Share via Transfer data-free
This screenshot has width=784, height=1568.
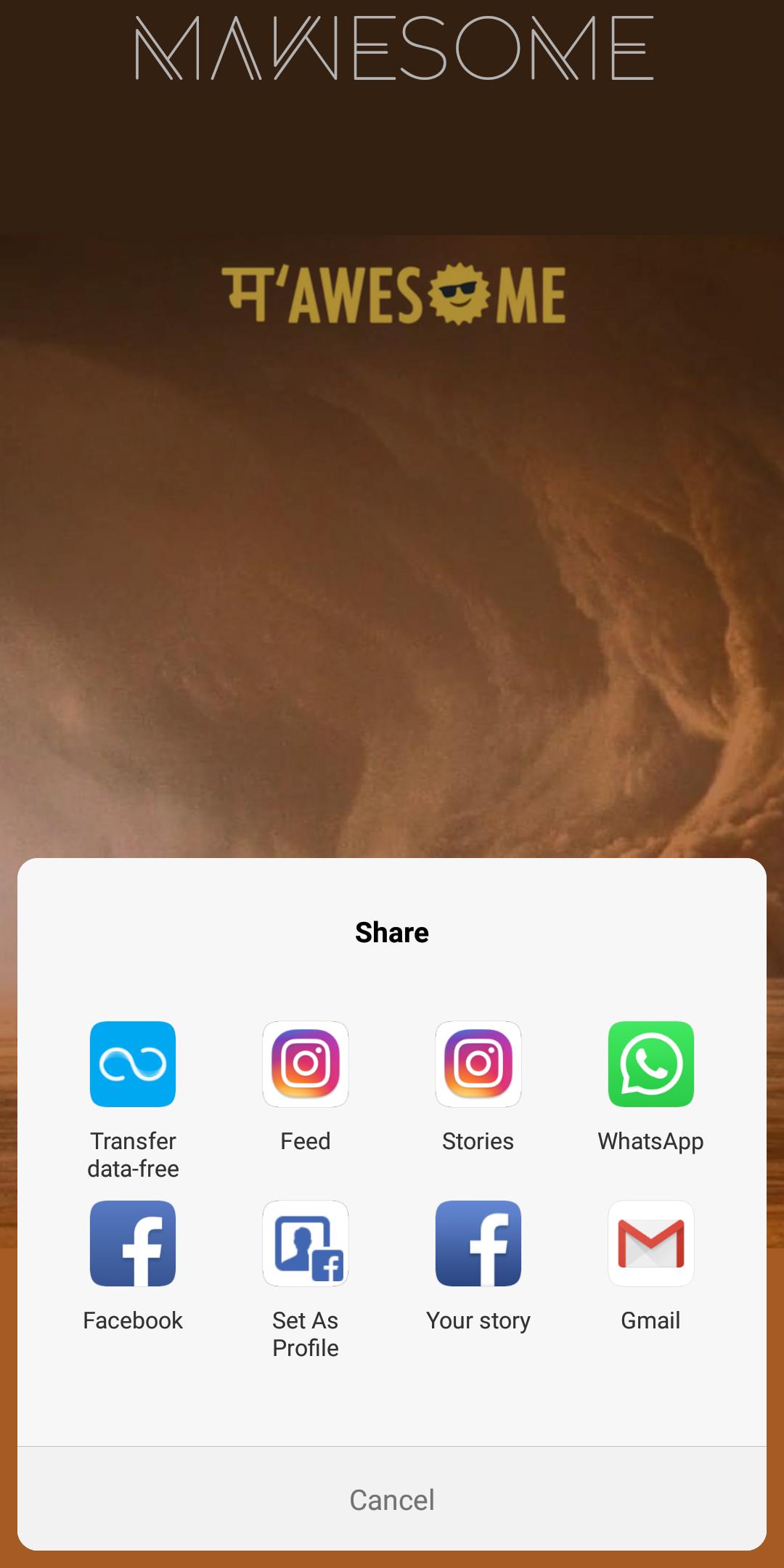[x=133, y=1064]
